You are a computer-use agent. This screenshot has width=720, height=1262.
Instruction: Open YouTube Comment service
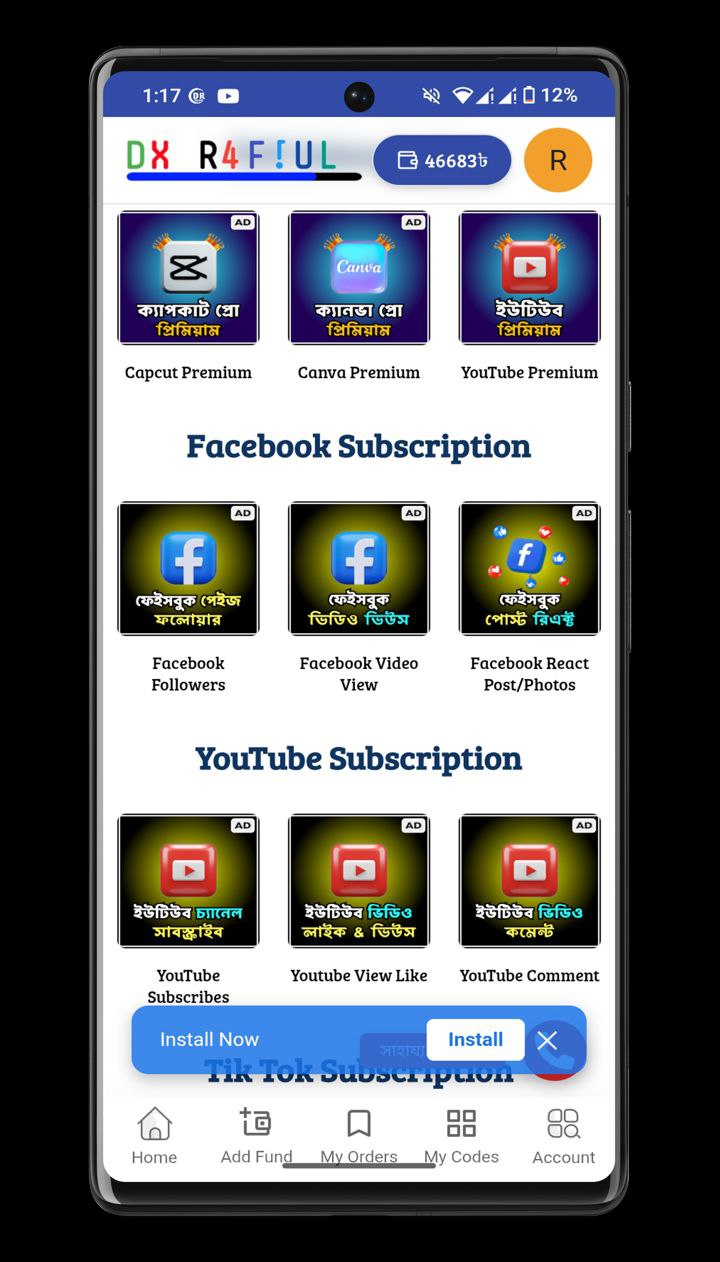pos(529,881)
